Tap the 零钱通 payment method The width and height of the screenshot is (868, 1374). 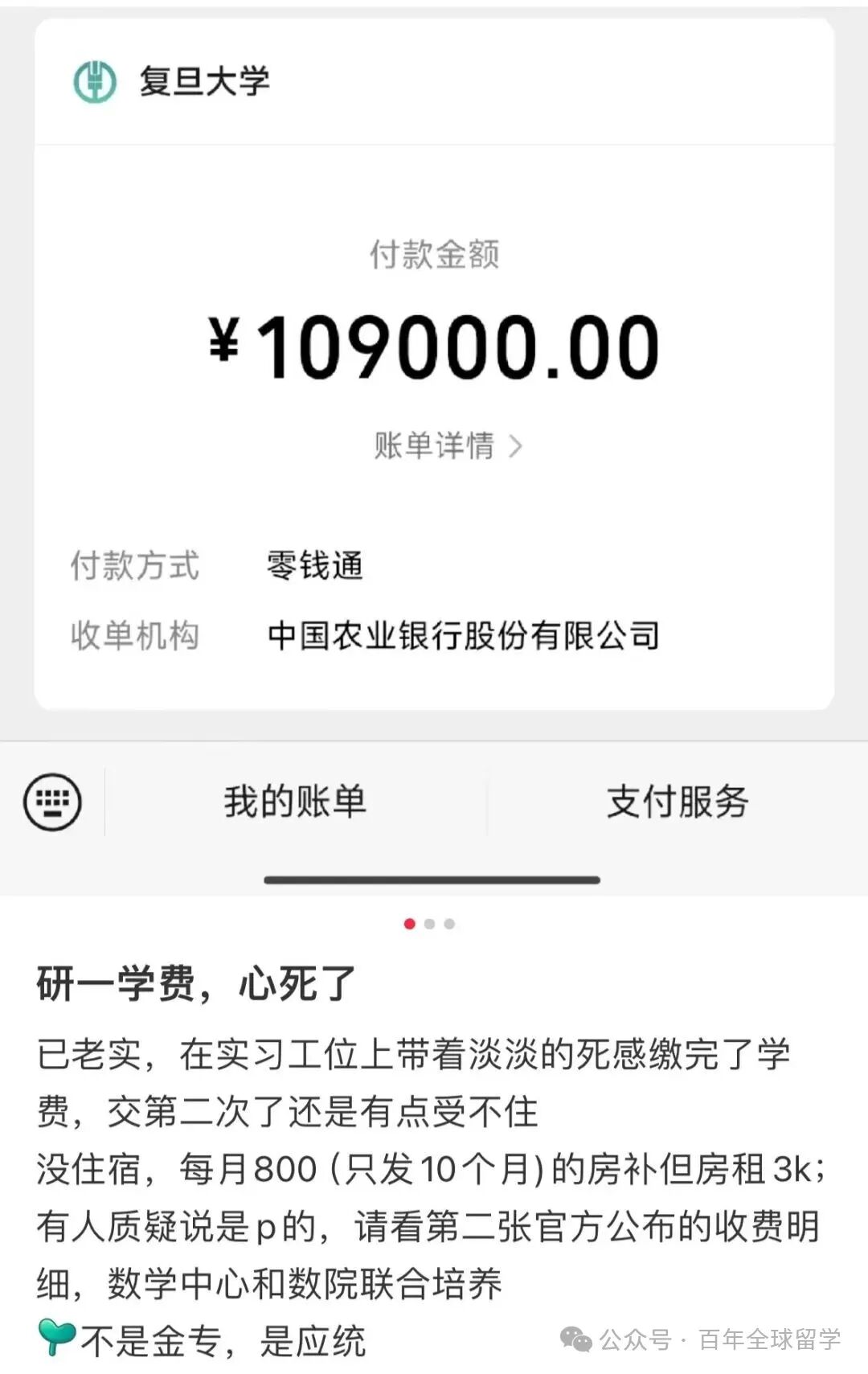315,565
